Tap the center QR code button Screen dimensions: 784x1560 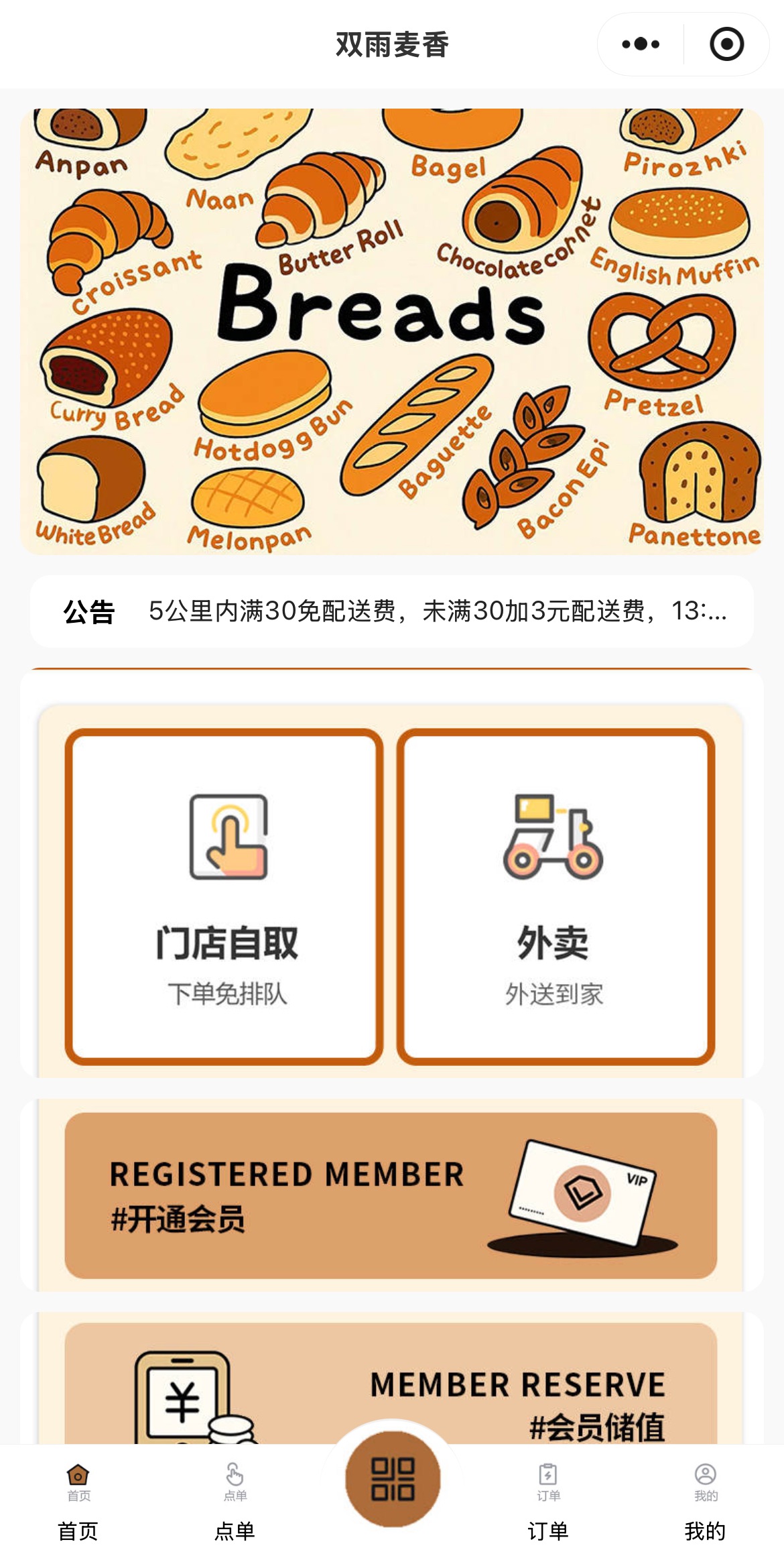(393, 1478)
